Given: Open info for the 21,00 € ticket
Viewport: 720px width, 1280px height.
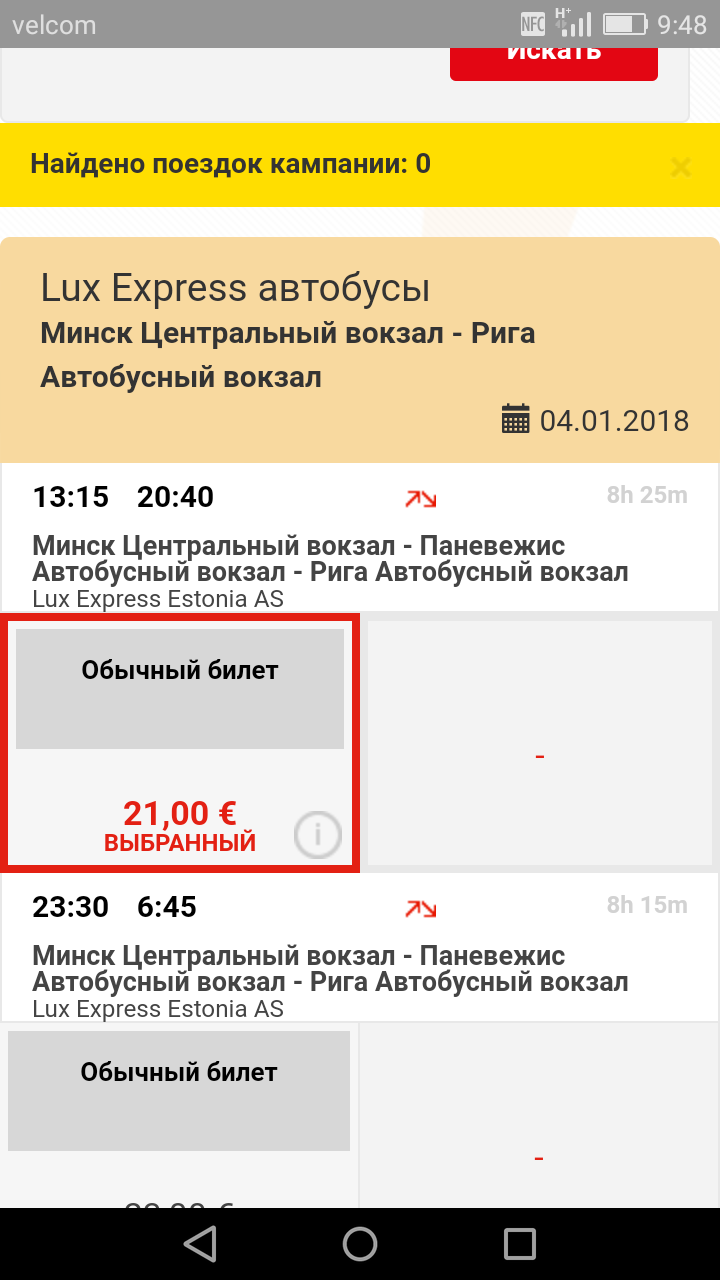Looking at the screenshot, I should [318, 834].
